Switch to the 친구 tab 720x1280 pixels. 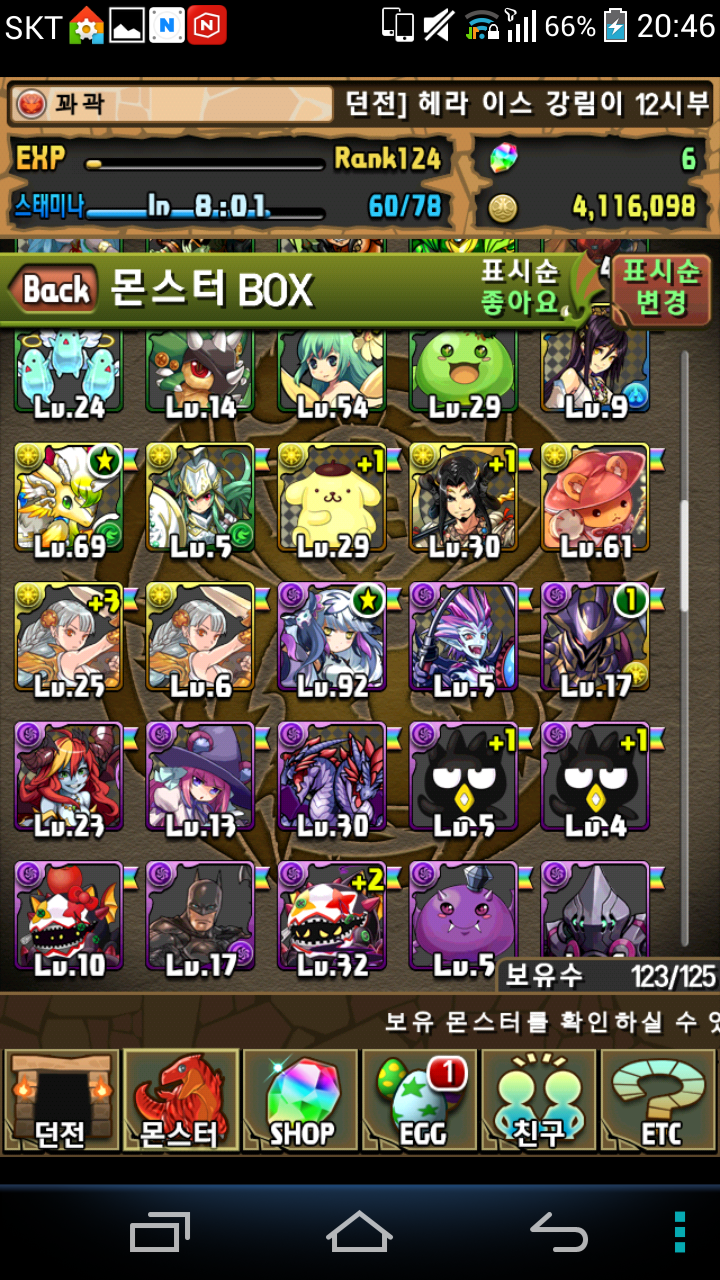[x=538, y=1100]
